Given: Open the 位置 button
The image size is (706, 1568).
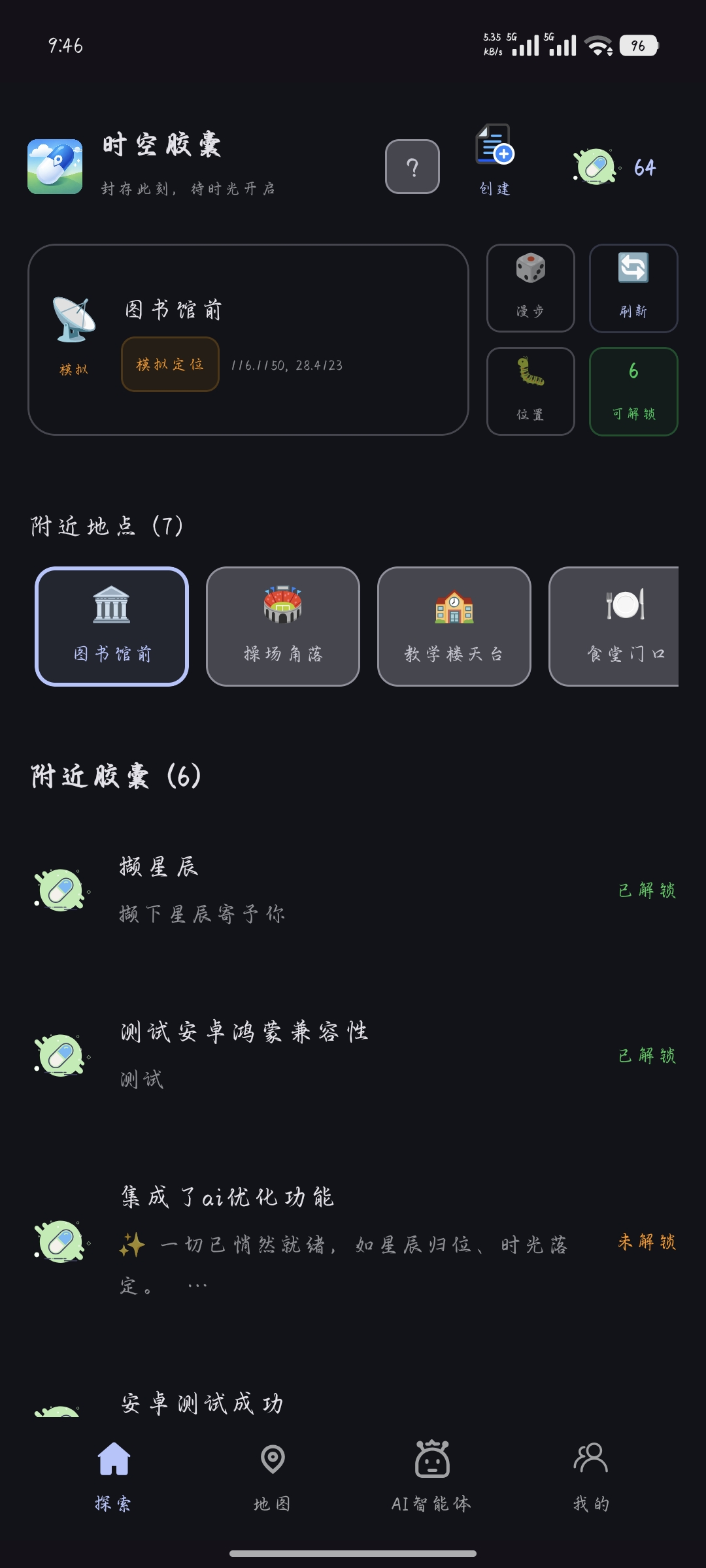Looking at the screenshot, I should [x=530, y=391].
